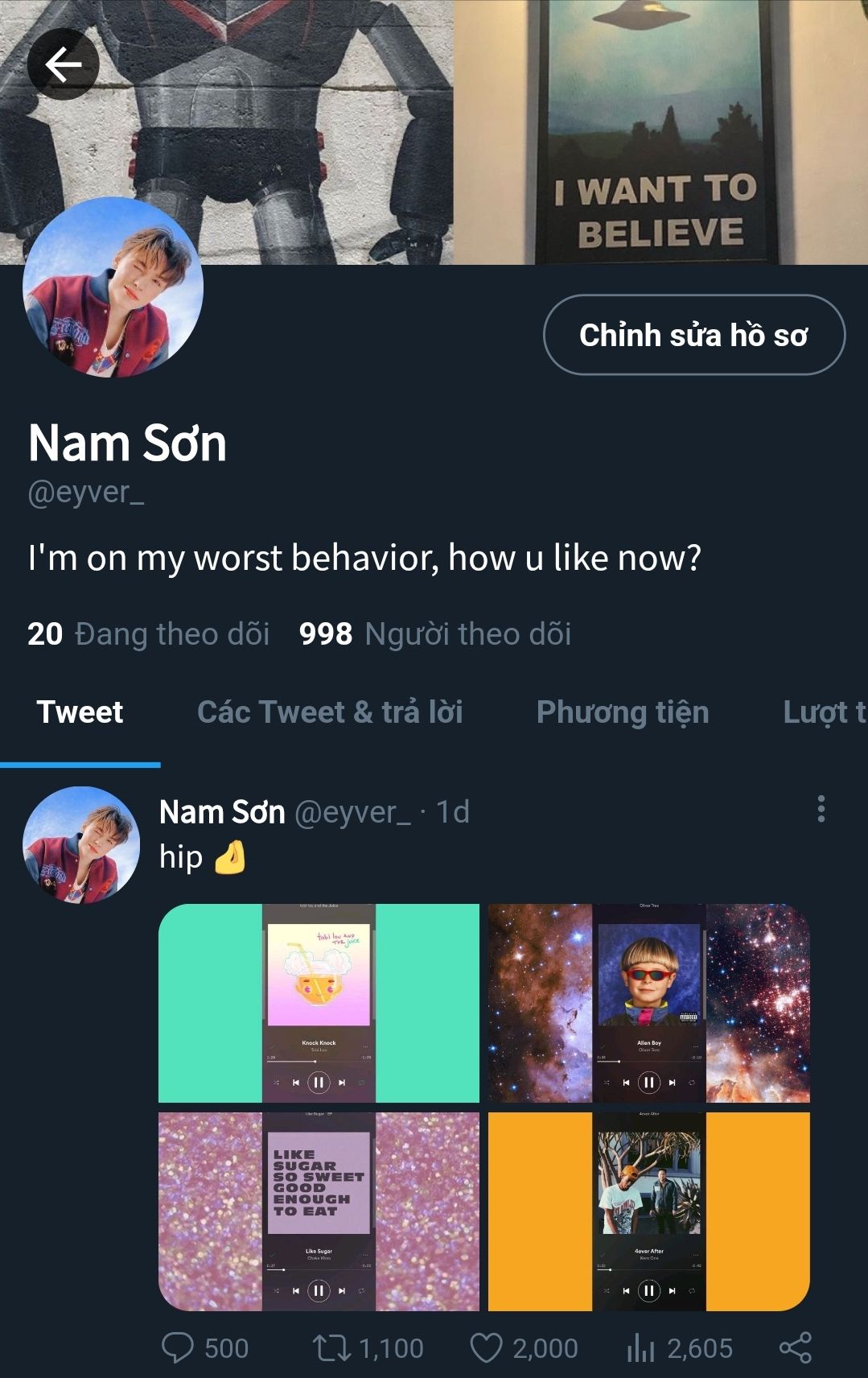Open the Lượt thích tab

[x=824, y=712]
